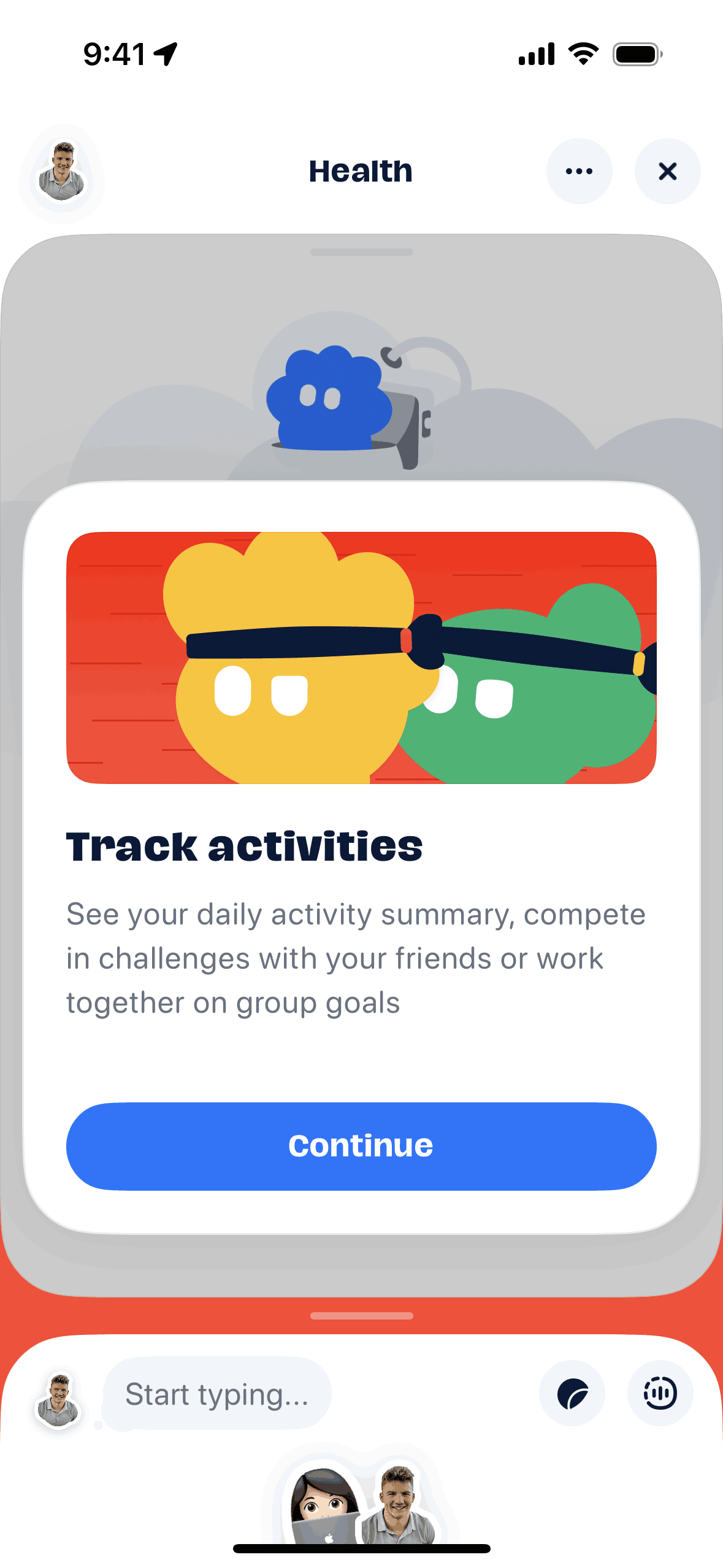Viewport: 723px width, 1568px height.
Task: Start a voice recording
Action: pos(660,1394)
